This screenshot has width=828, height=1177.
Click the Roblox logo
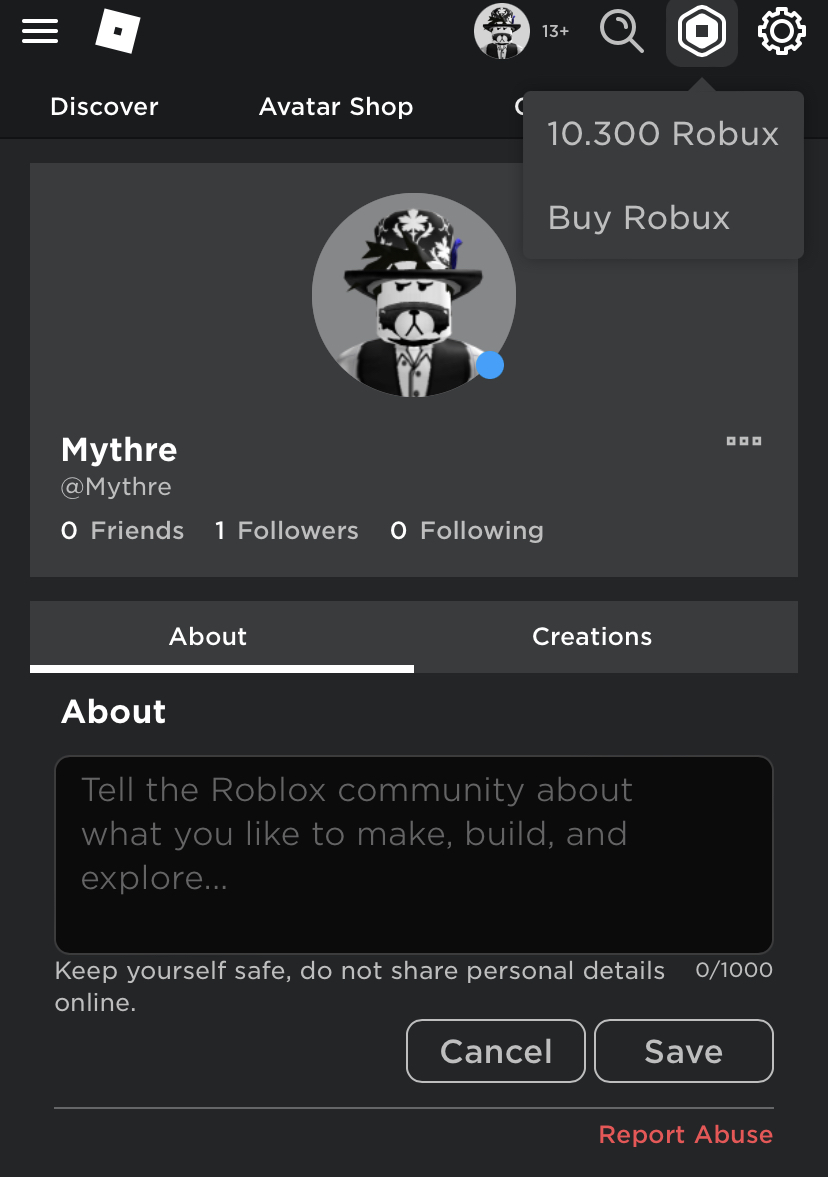click(x=118, y=31)
